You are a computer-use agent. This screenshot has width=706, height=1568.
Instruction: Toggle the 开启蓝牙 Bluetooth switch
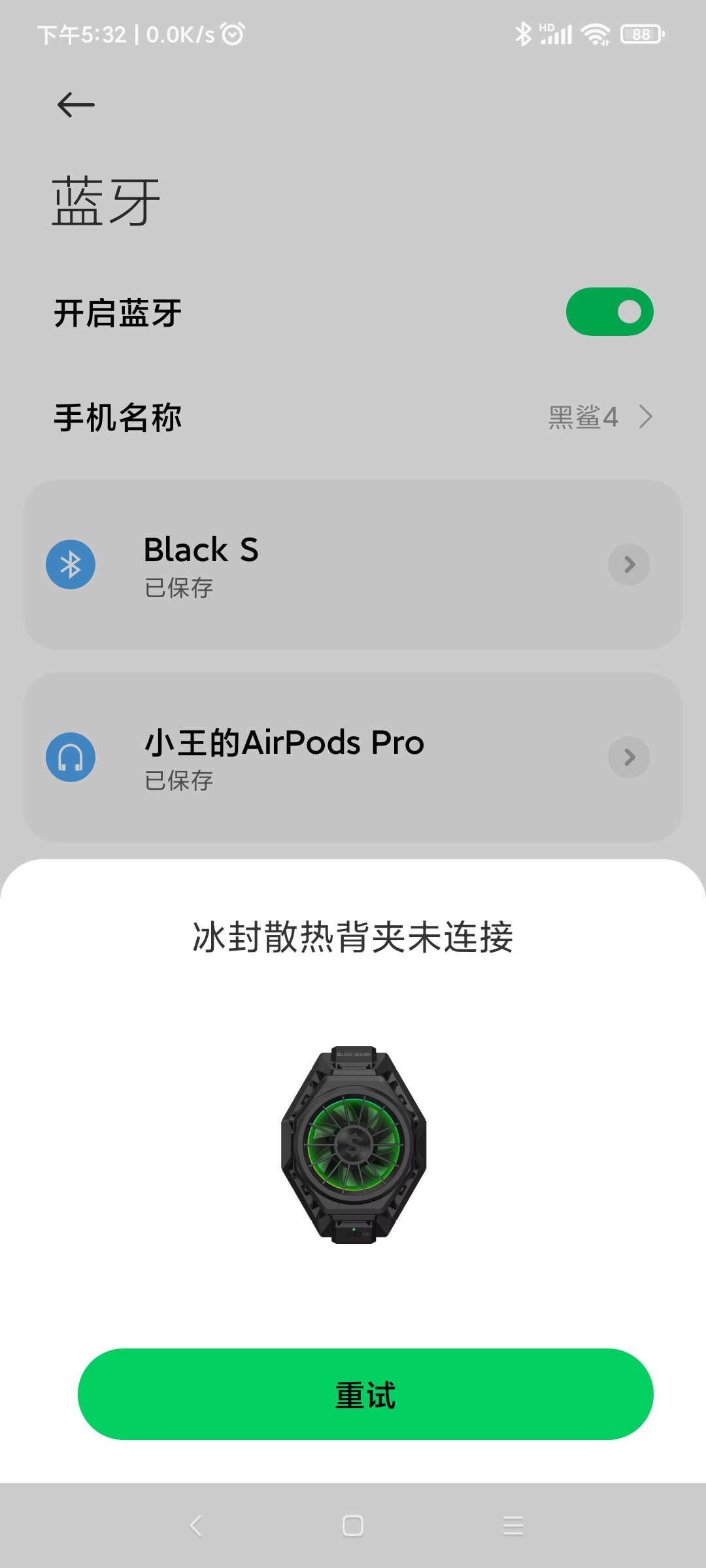pos(609,312)
